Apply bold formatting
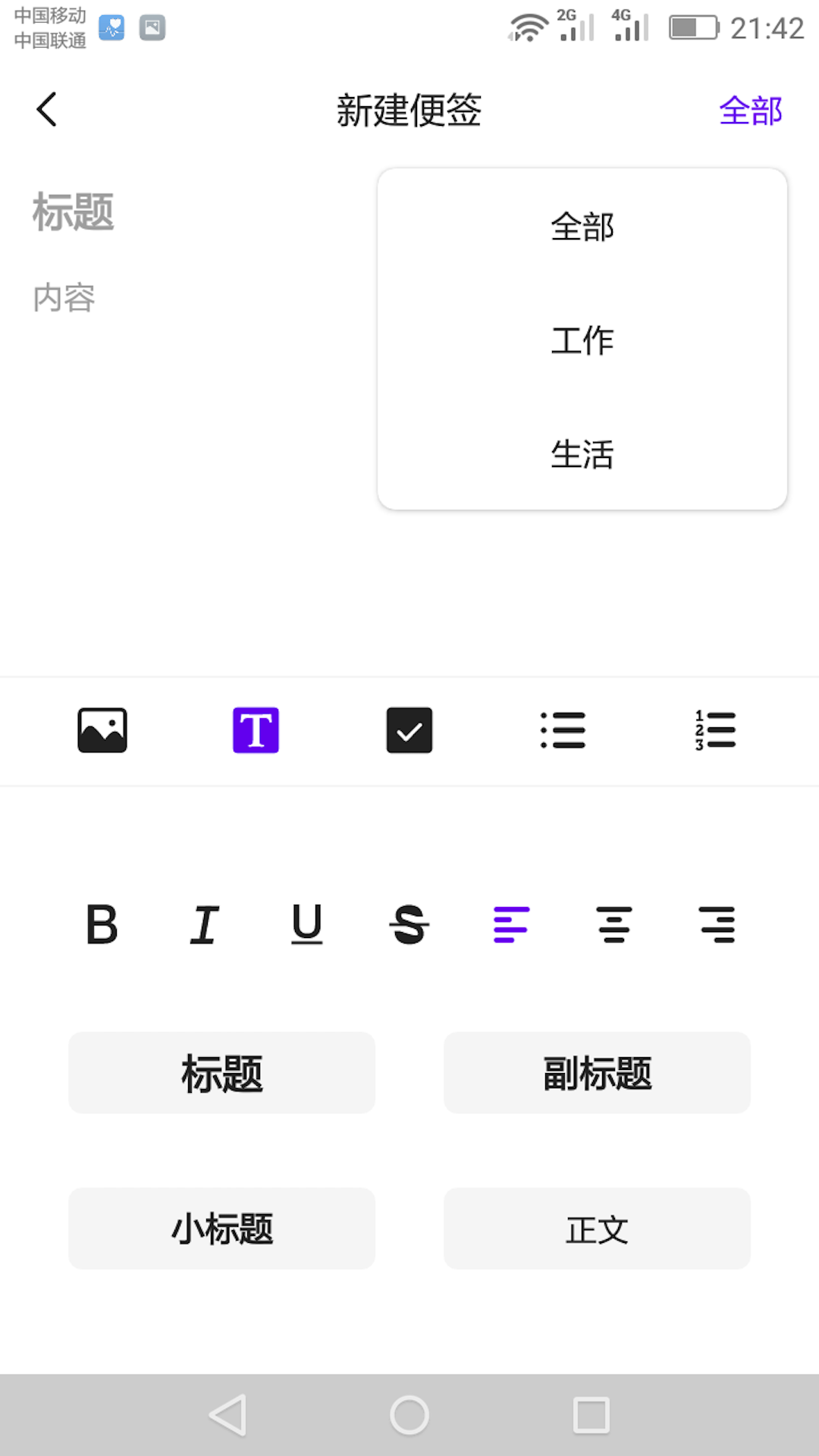The image size is (819, 1456). (102, 924)
